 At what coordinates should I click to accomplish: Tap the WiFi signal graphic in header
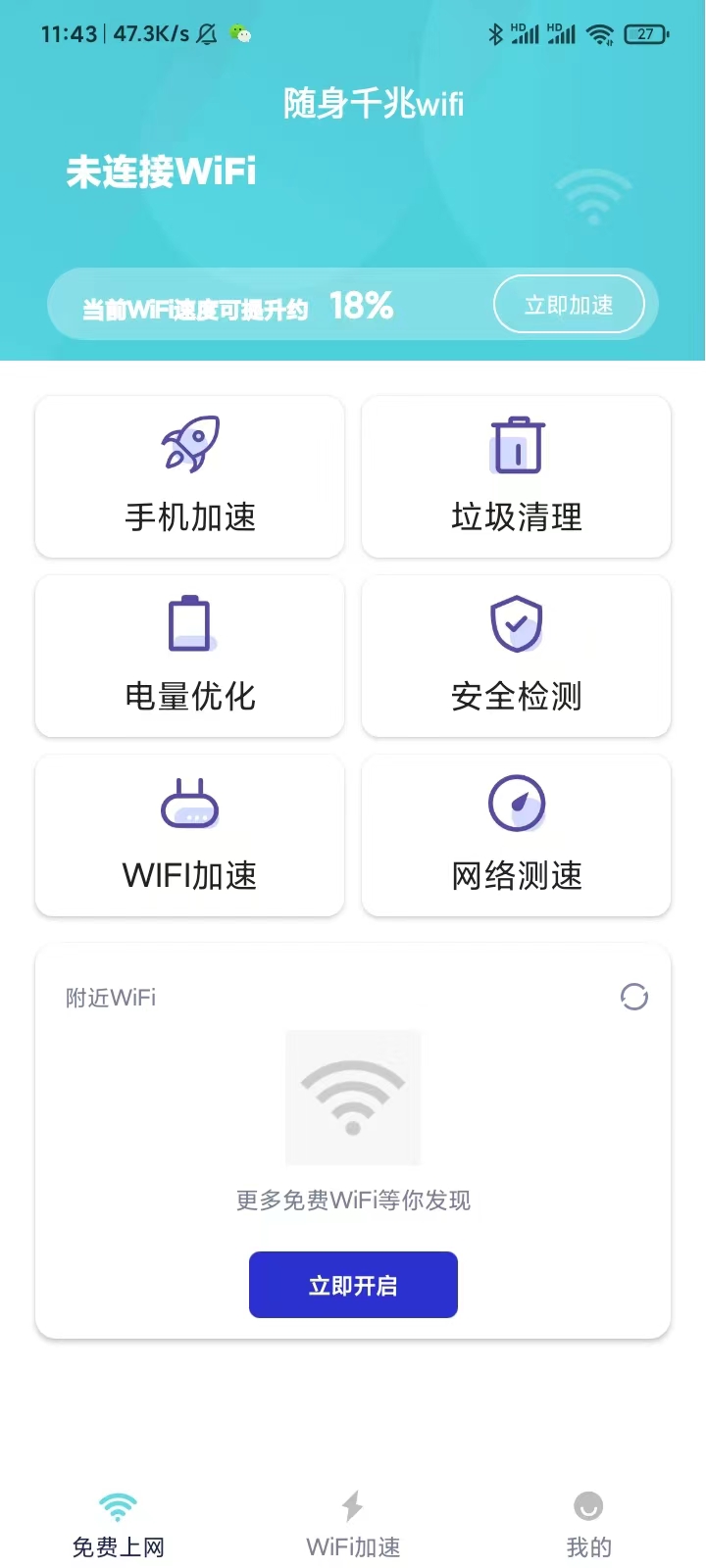(592, 196)
